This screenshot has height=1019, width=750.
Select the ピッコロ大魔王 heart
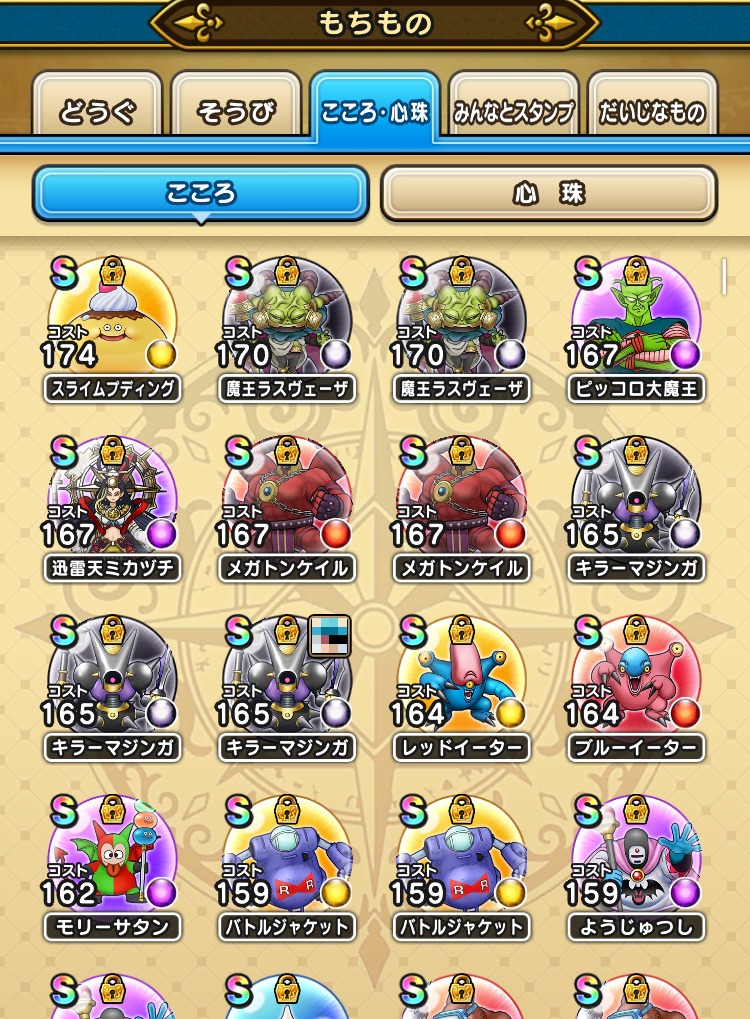click(x=636, y=320)
